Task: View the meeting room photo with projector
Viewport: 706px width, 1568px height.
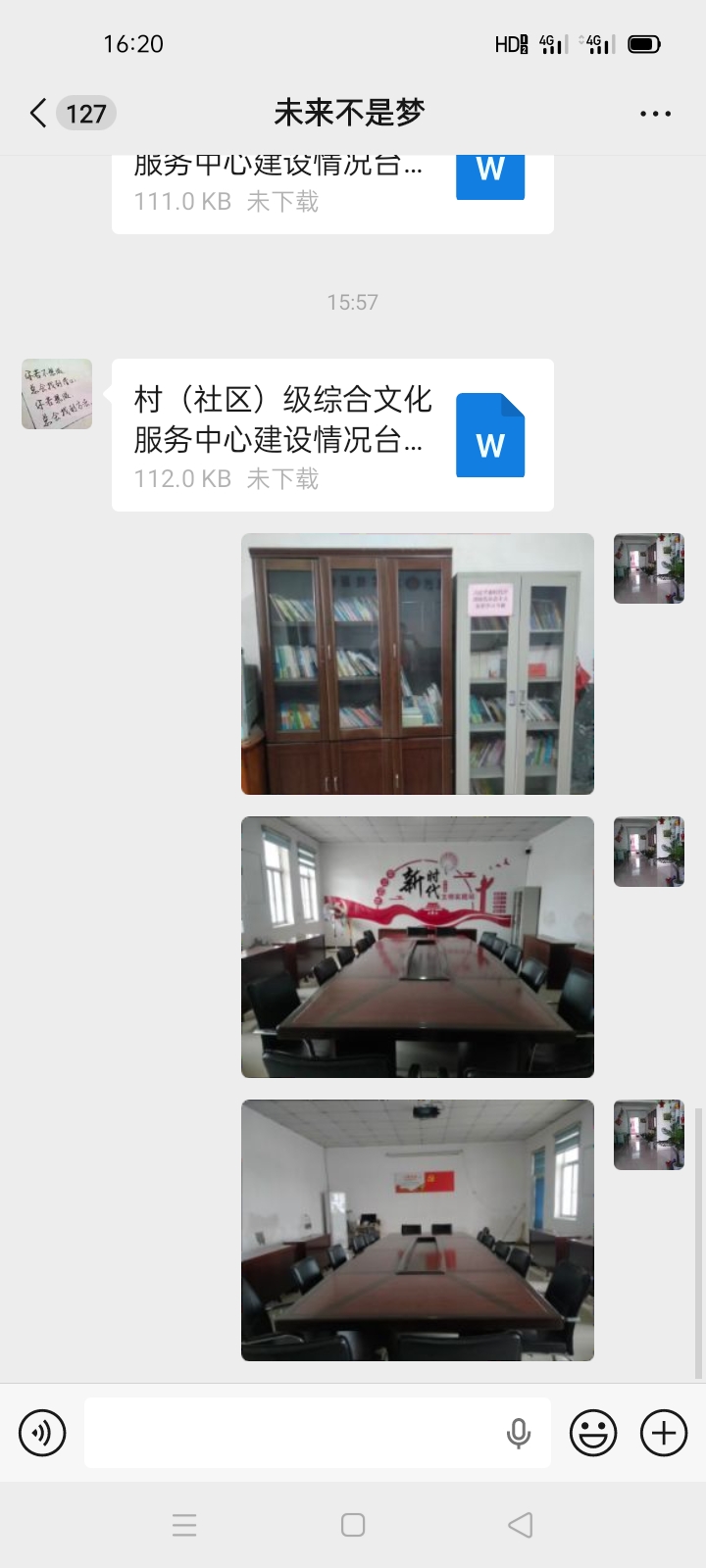Action: coord(418,1230)
